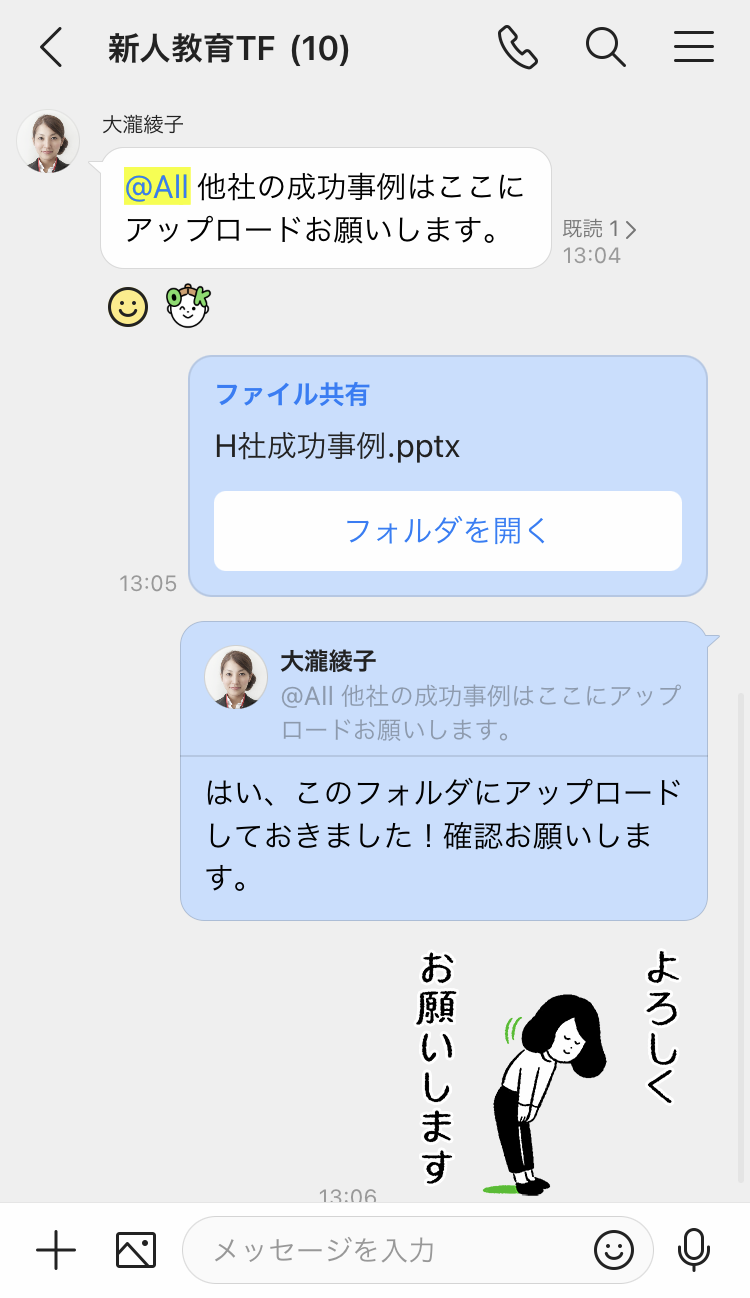Open the hamburger menu
Screen dimensions: 750x1298
tap(693, 48)
